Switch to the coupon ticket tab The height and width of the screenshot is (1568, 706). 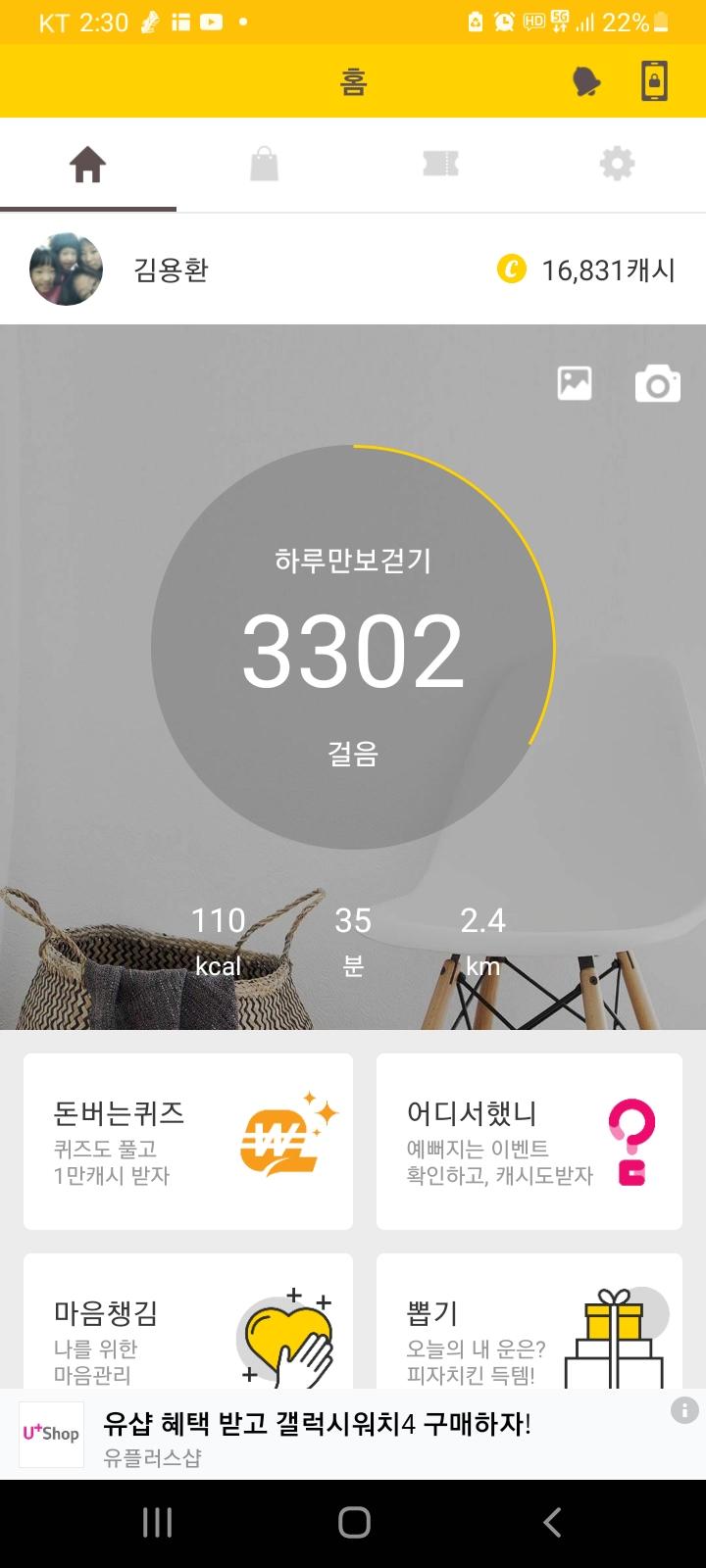pyautogui.click(x=440, y=165)
